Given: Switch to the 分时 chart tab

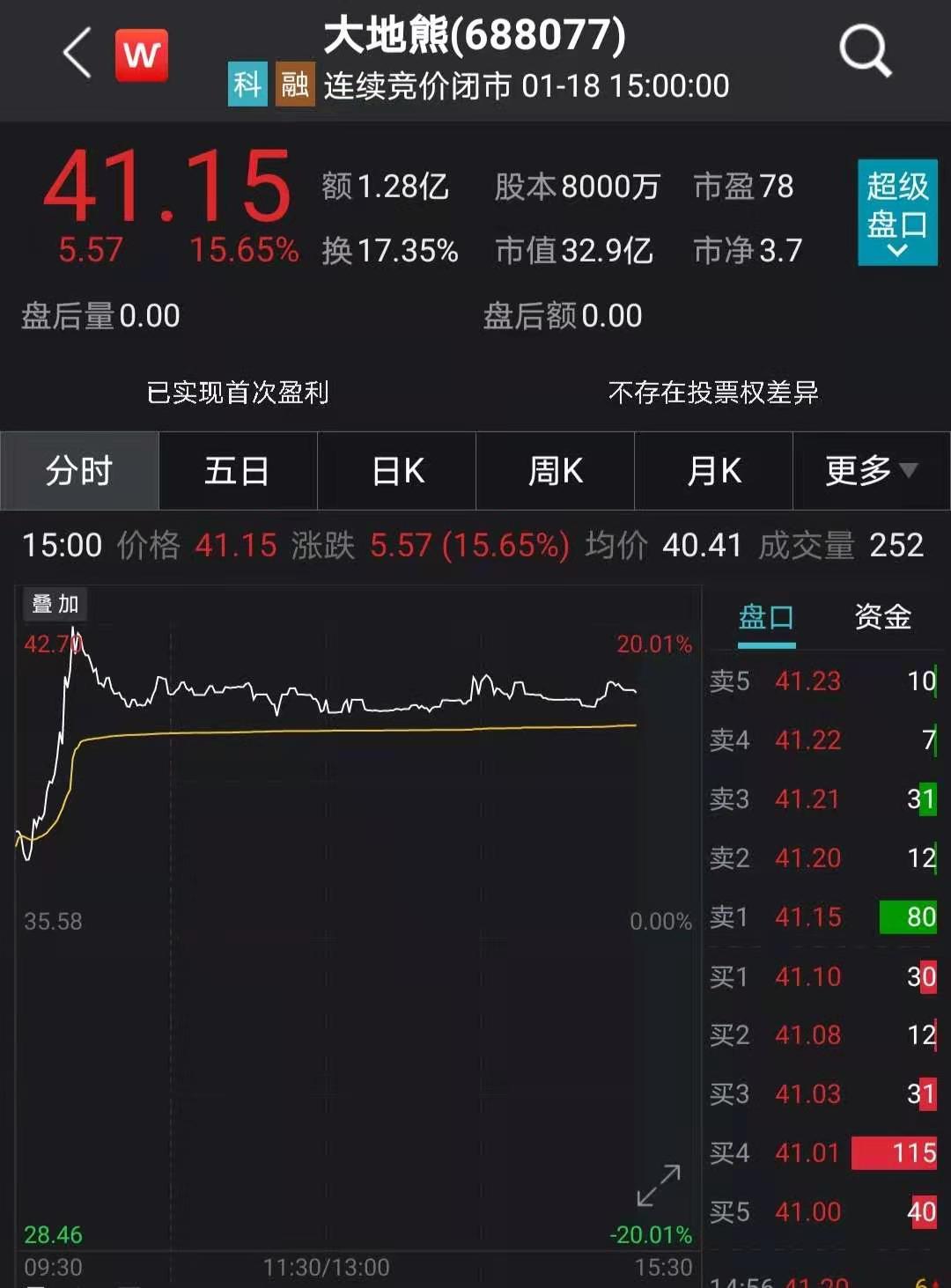Looking at the screenshot, I should coord(79,471).
